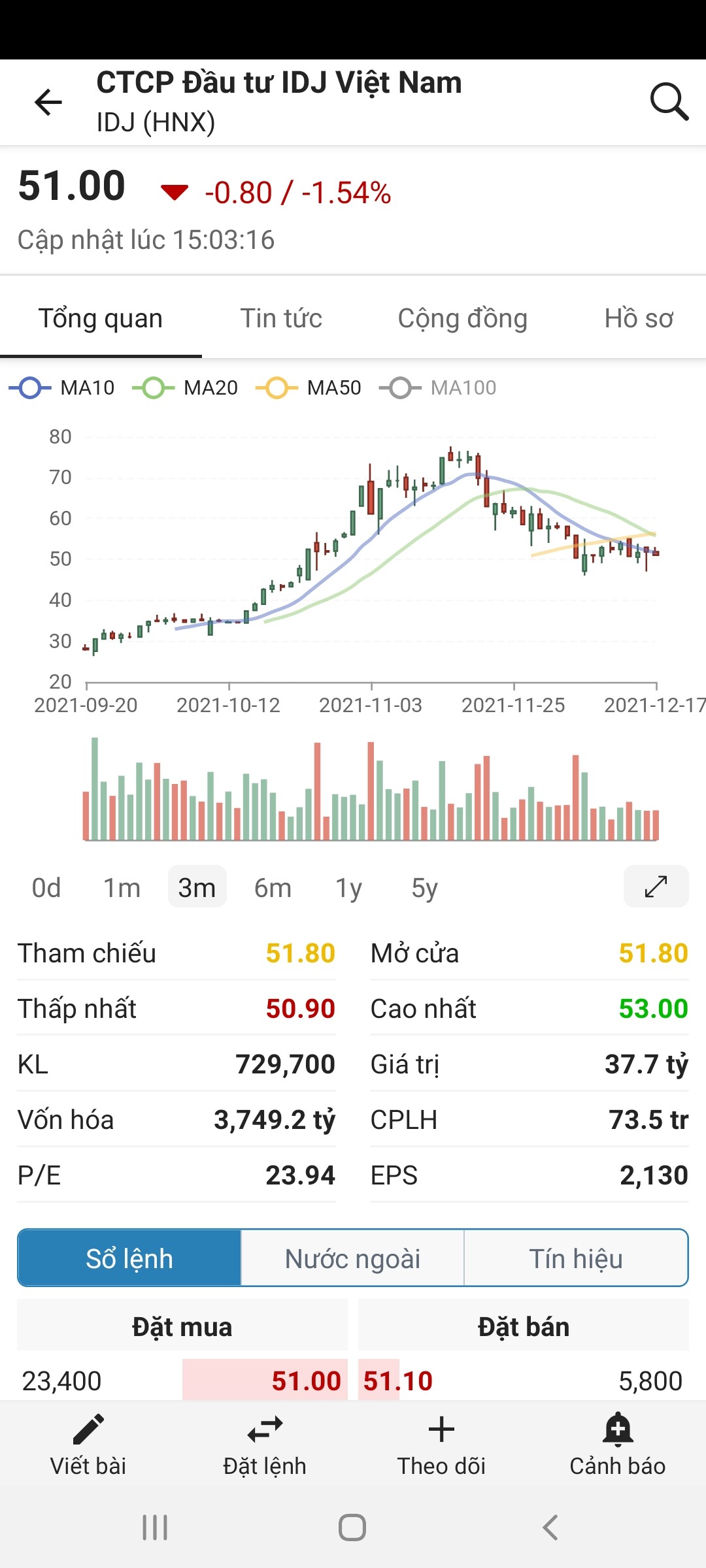
Task: Go back using the top arrow
Action: pyautogui.click(x=48, y=103)
